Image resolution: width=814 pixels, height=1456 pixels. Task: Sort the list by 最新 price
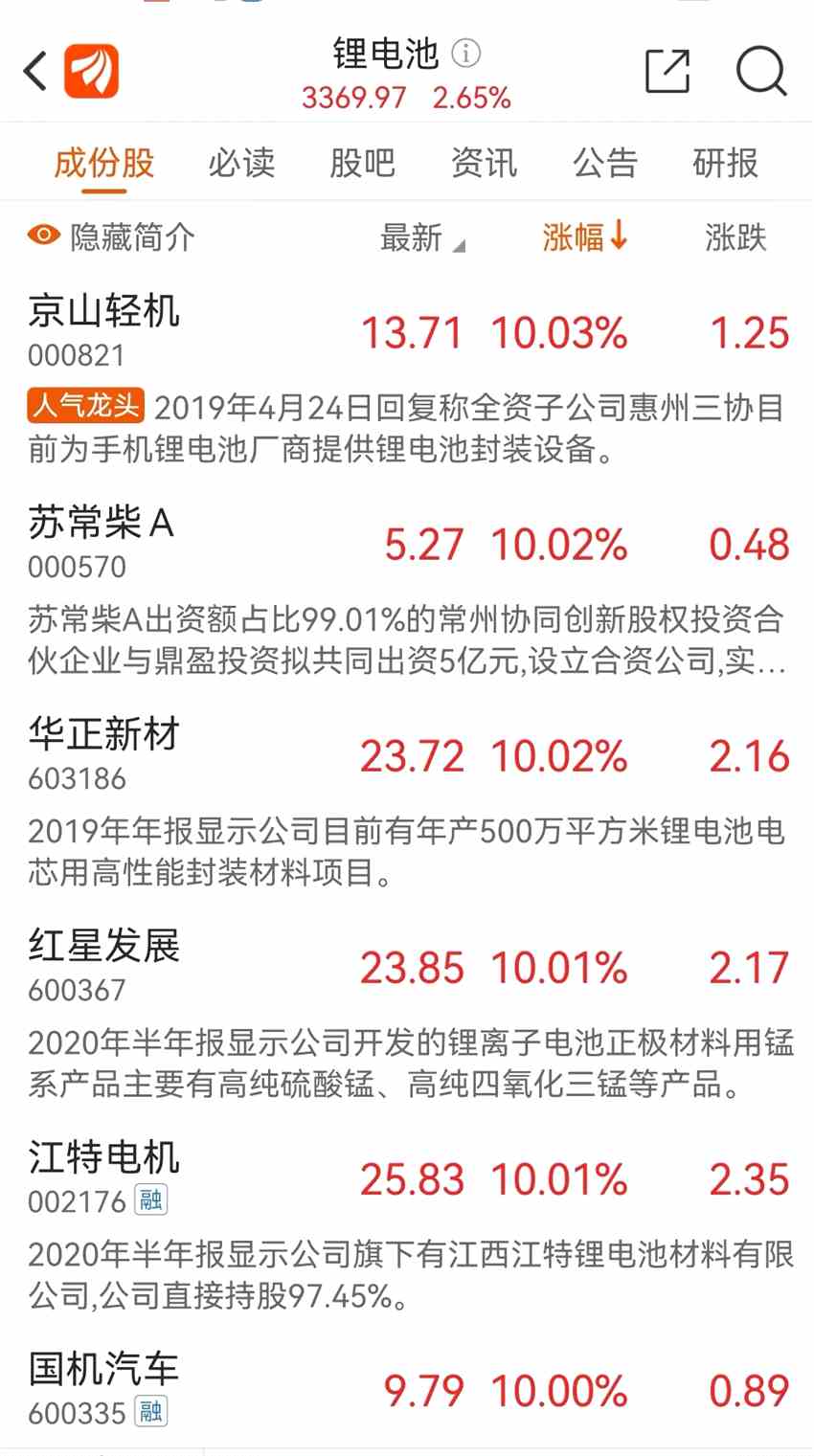coord(419,237)
